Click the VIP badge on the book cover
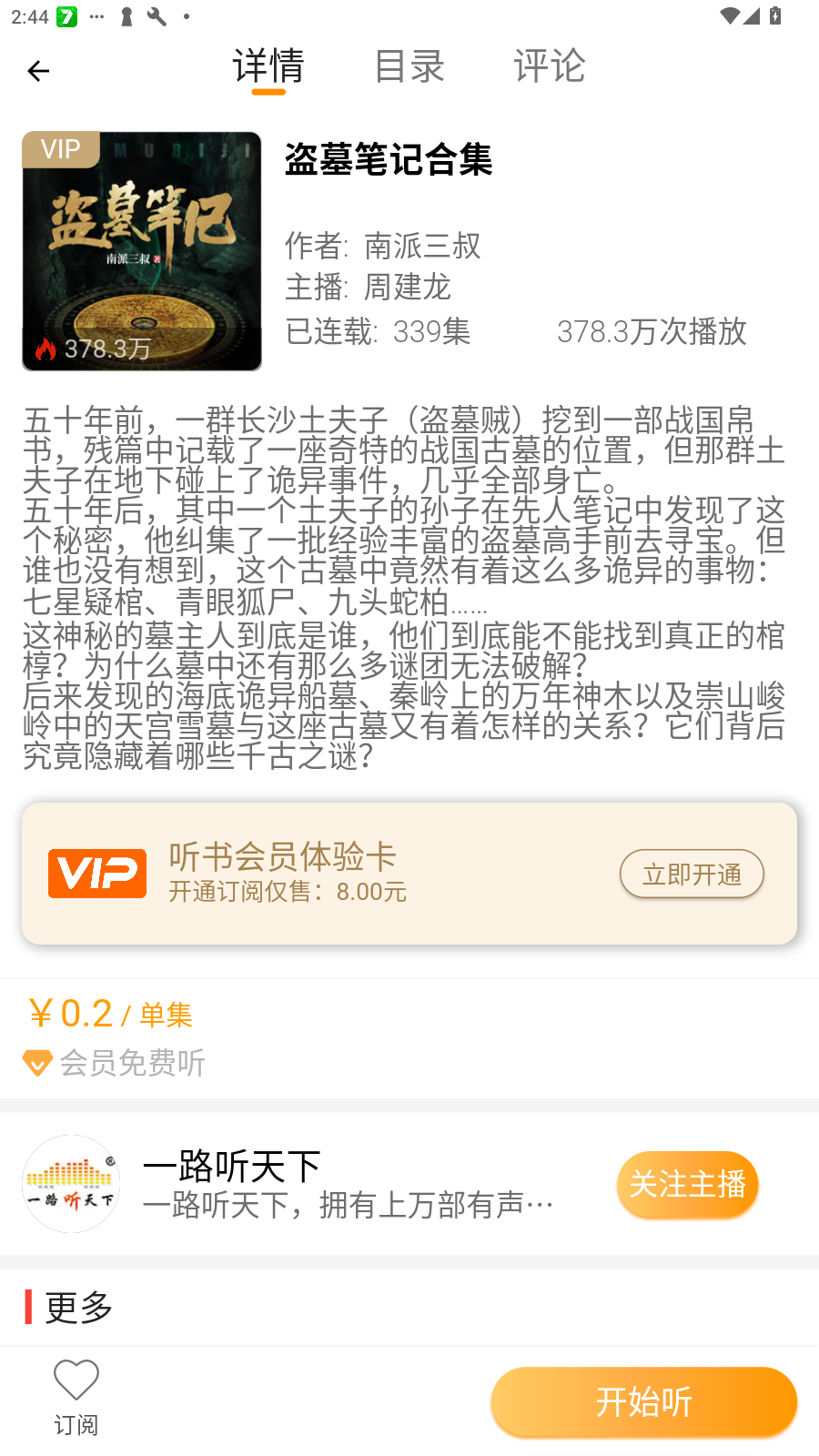The height and width of the screenshot is (1456, 819). (x=61, y=148)
